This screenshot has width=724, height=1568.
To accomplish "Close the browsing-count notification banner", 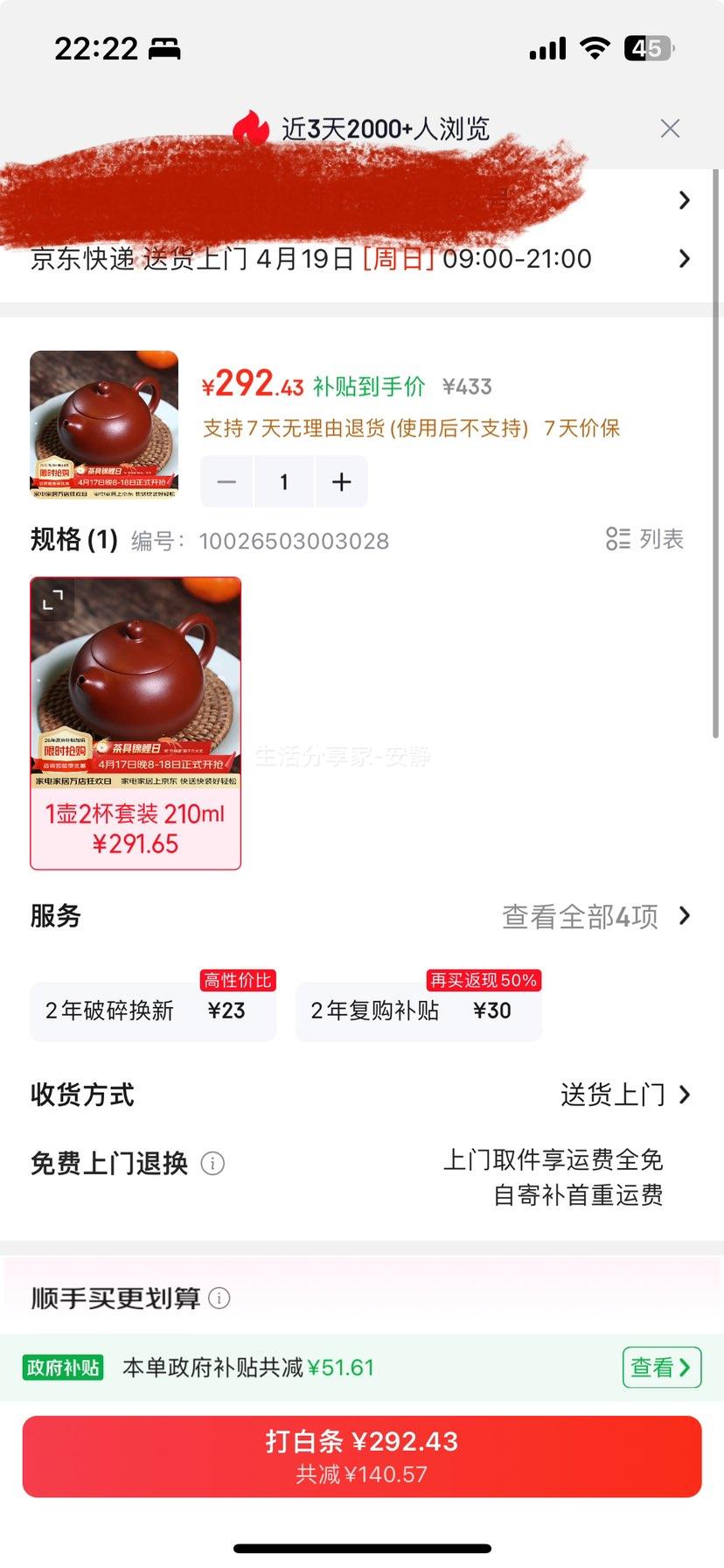I will [670, 128].
